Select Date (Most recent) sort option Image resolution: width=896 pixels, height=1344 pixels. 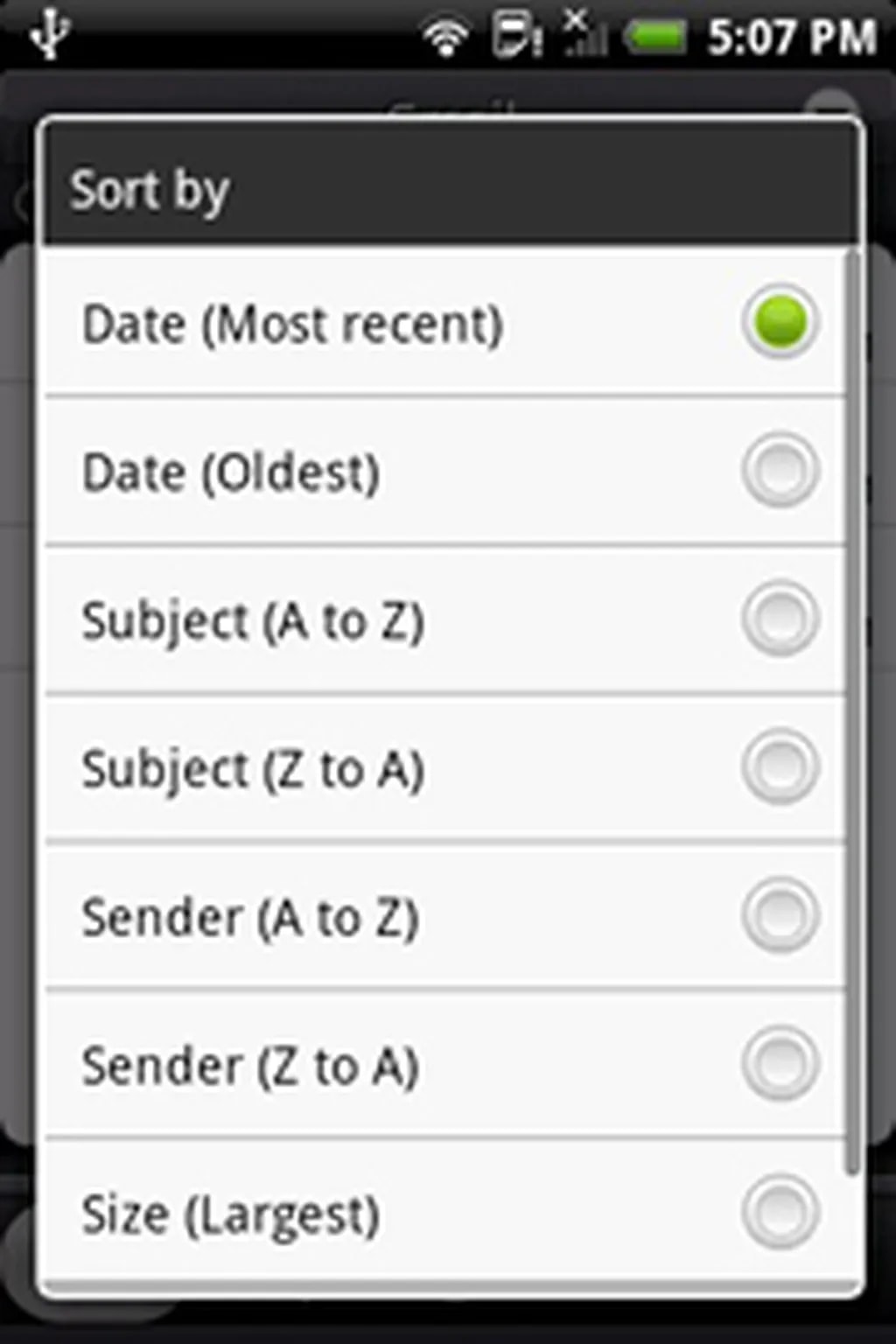[x=444, y=323]
